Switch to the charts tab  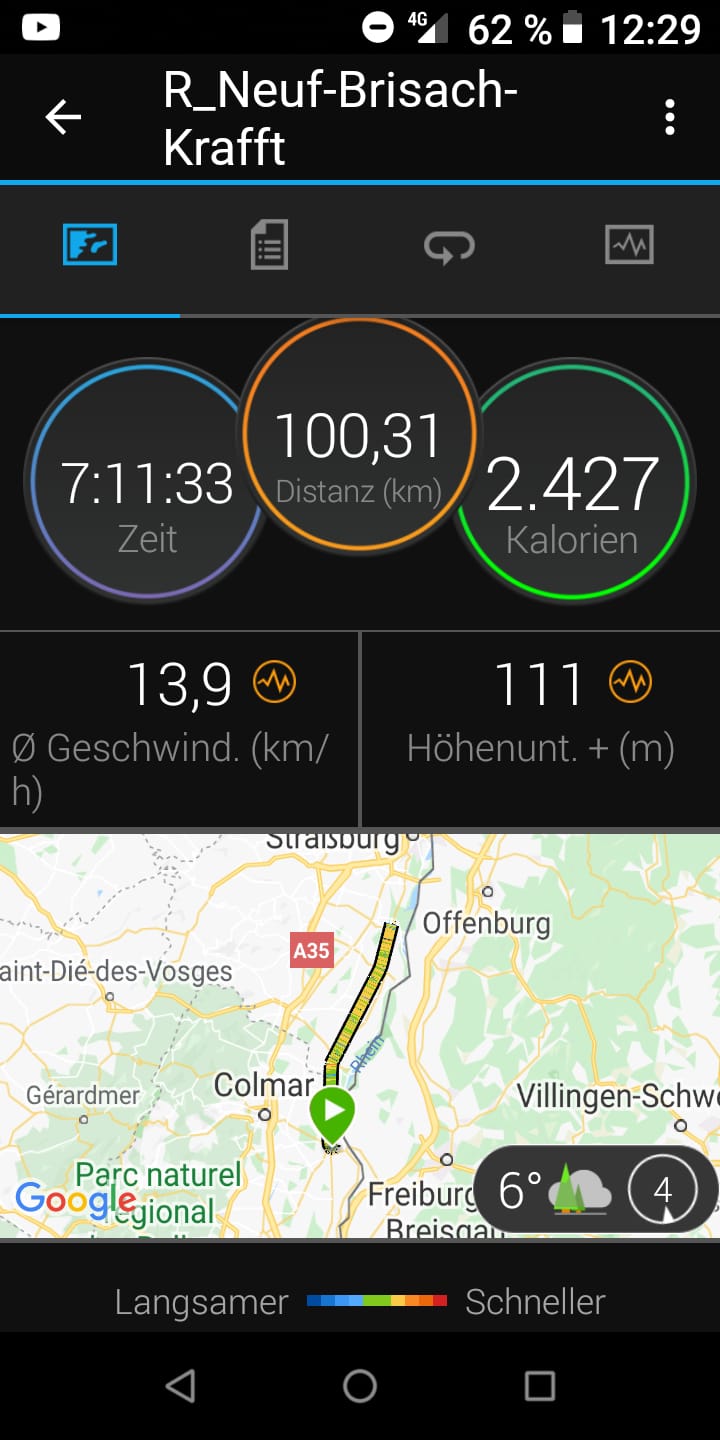629,245
